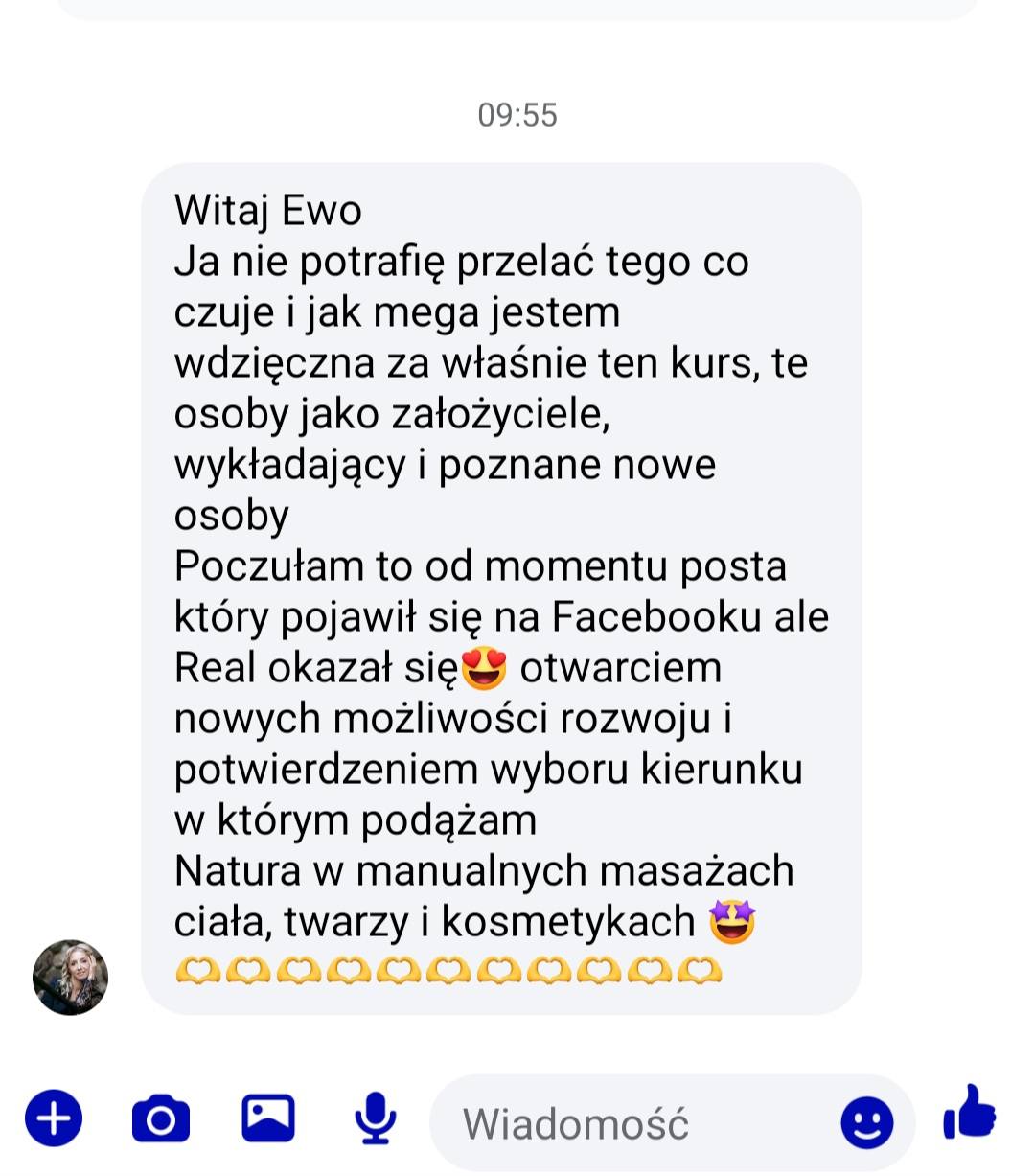Open the camera to take a photo
Viewport: 1035px width, 1176px height.
160,1118
